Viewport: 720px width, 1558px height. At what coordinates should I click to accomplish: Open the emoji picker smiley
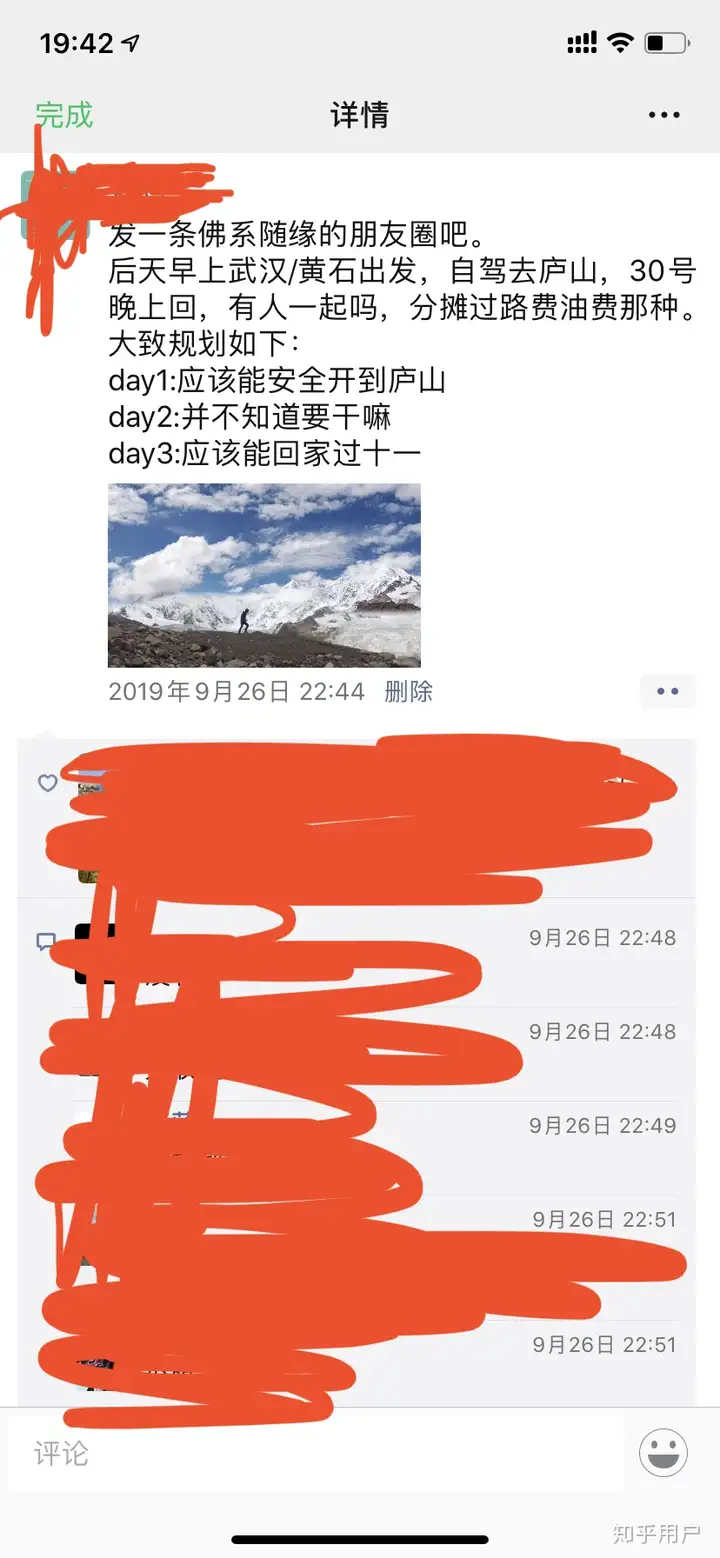(664, 1453)
